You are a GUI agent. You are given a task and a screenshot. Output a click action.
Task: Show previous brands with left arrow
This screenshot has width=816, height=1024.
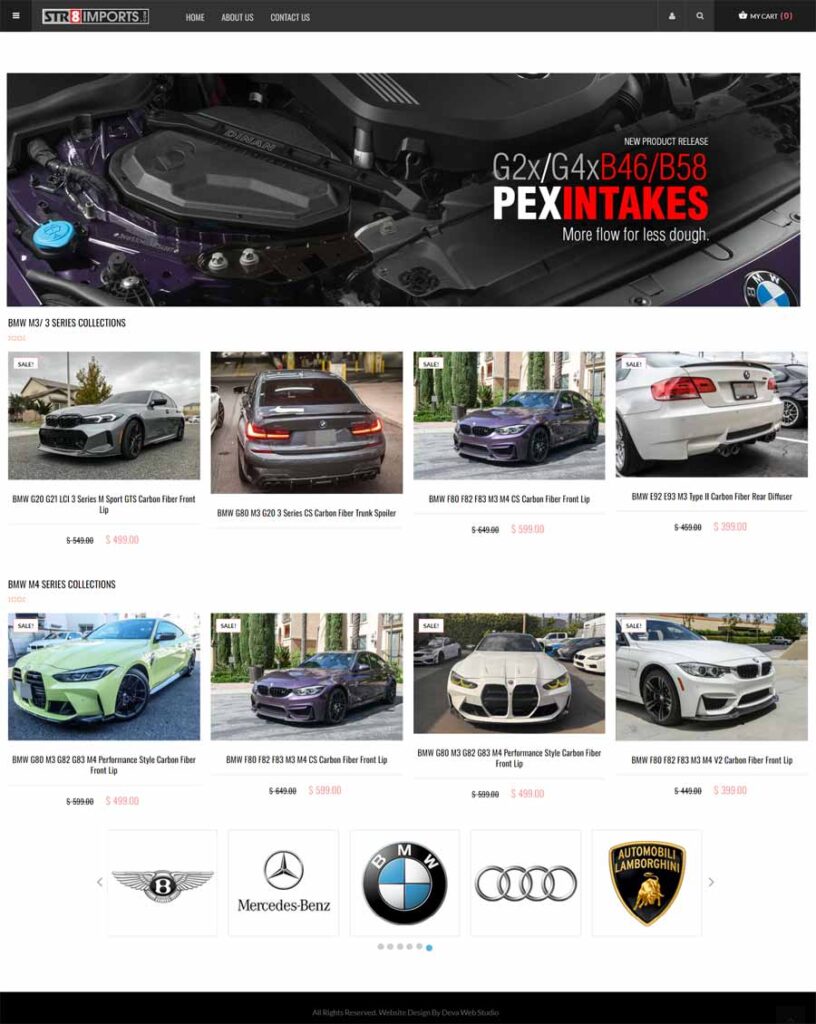[99, 882]
